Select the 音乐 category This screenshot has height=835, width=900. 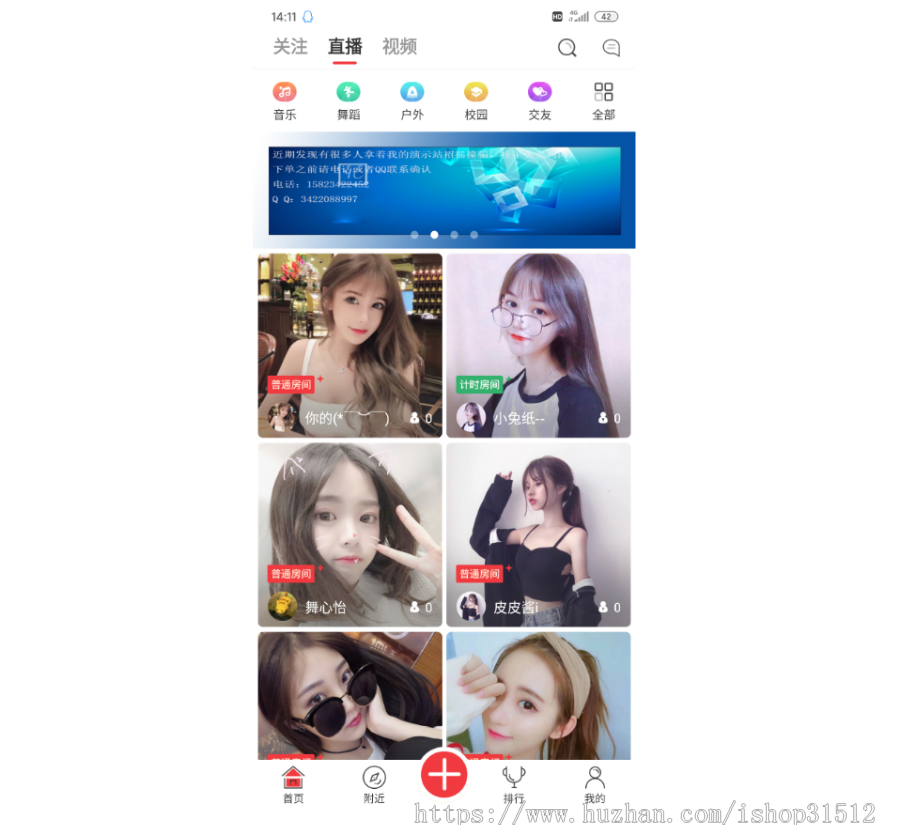pyautogui.click(x=285, y=100)
